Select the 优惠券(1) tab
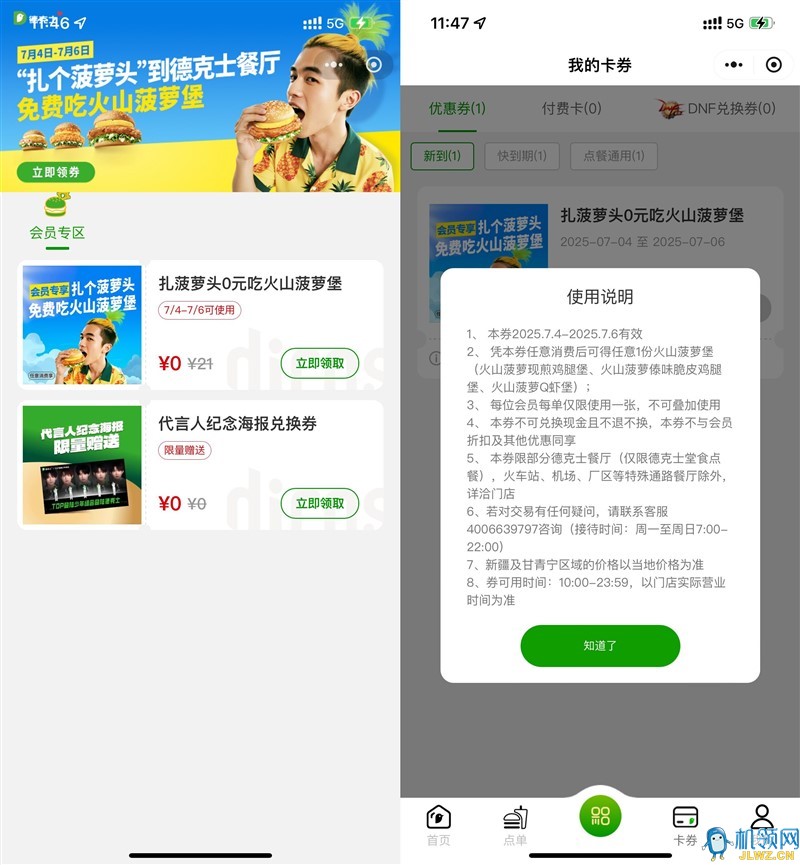Viewport: 800px width, 865px height. tap(457, 108)
